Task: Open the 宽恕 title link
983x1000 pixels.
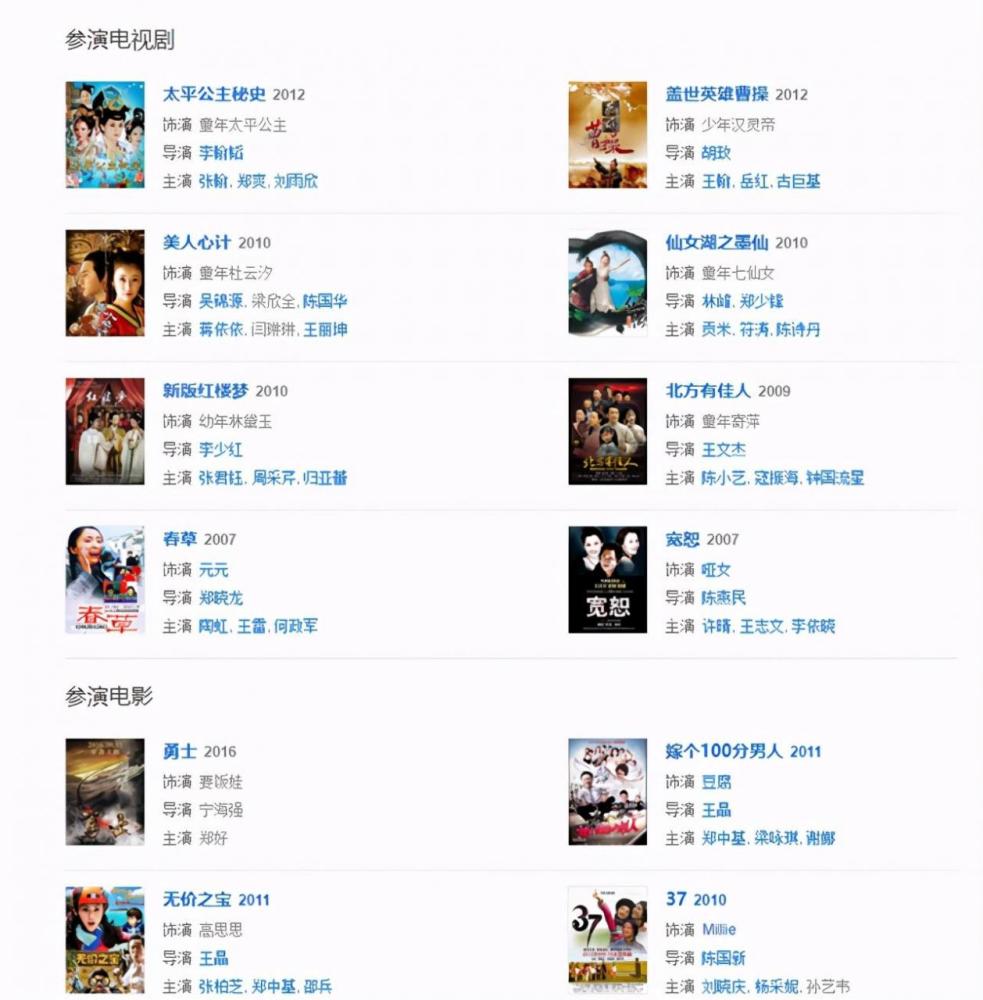Action: click(683, 539)
